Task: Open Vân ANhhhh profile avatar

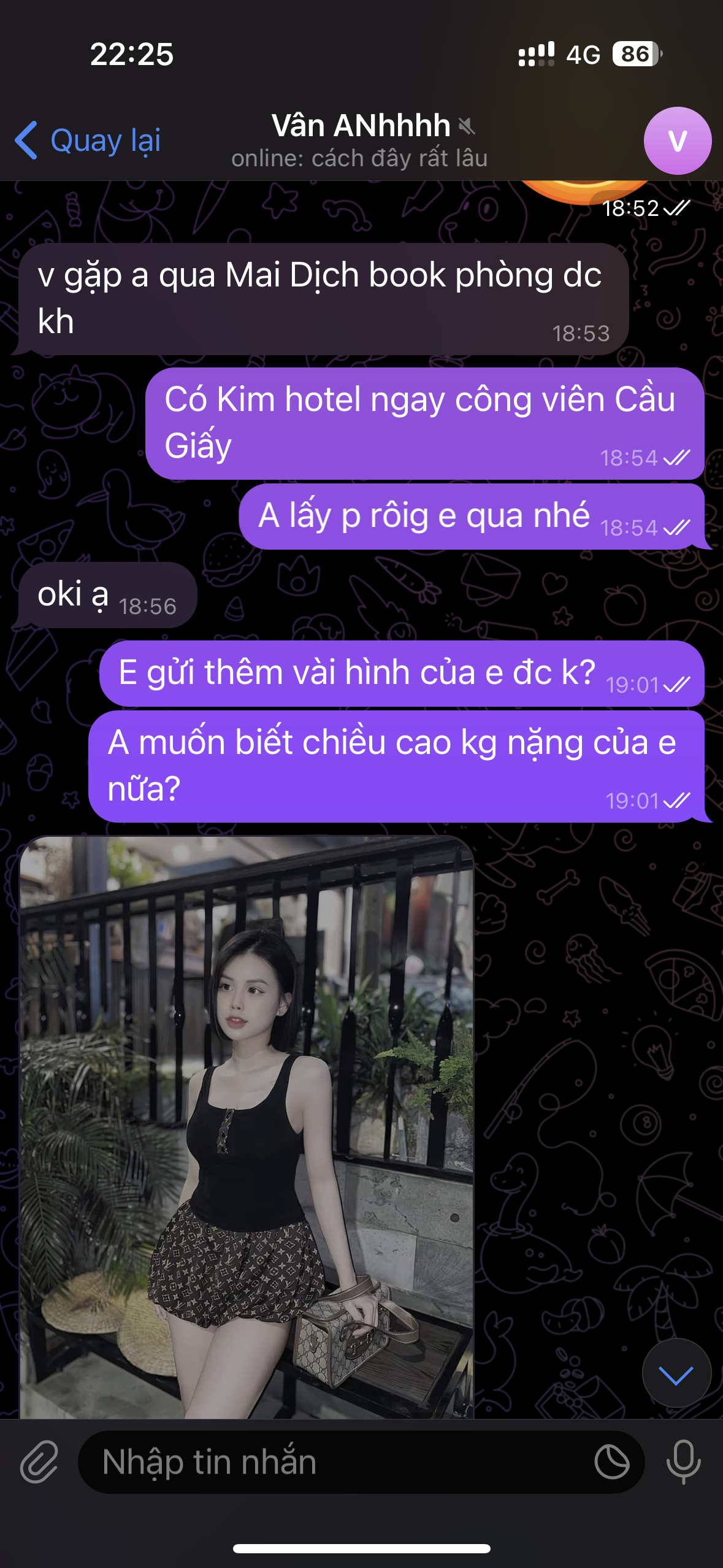Action: 677,140
